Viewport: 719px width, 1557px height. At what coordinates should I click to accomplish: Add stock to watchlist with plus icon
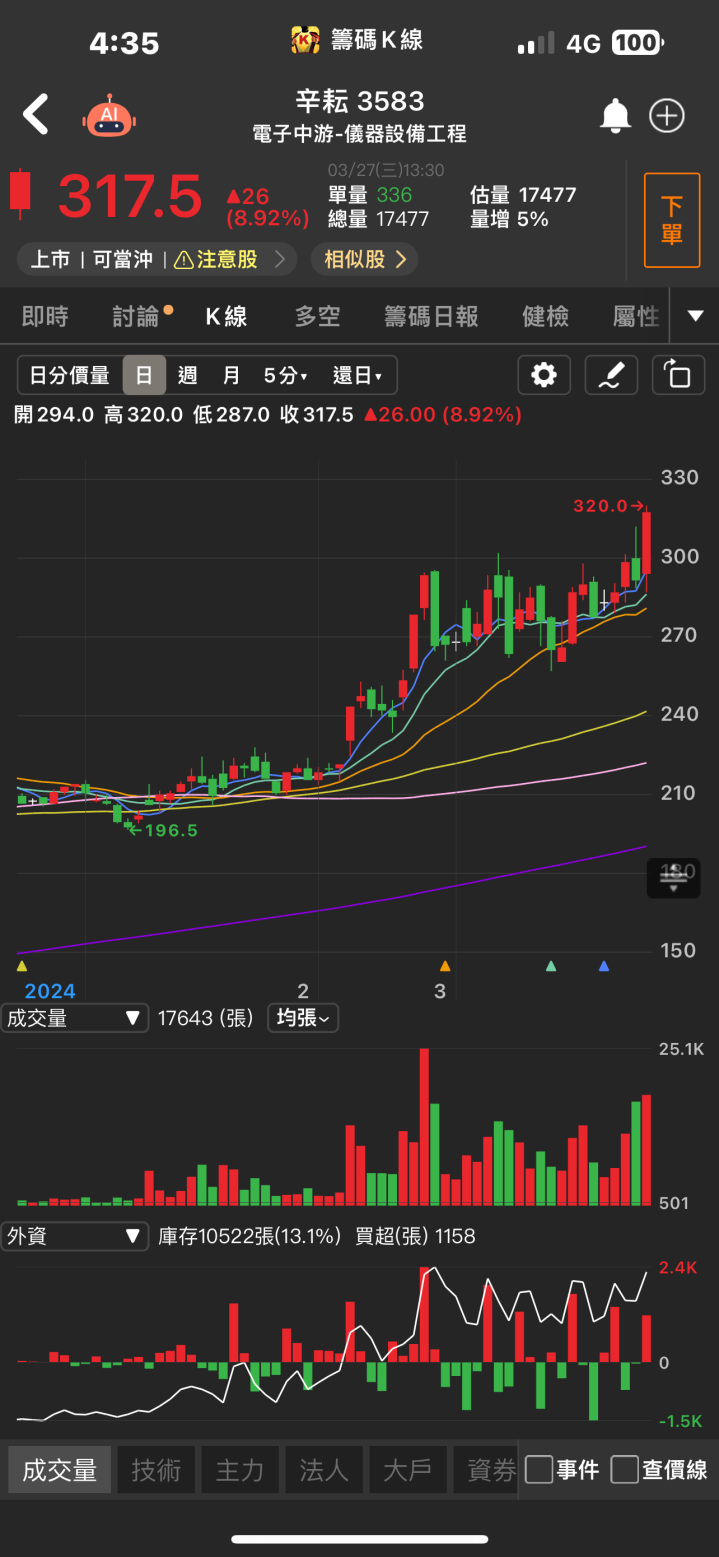click(x=667, y=116)
